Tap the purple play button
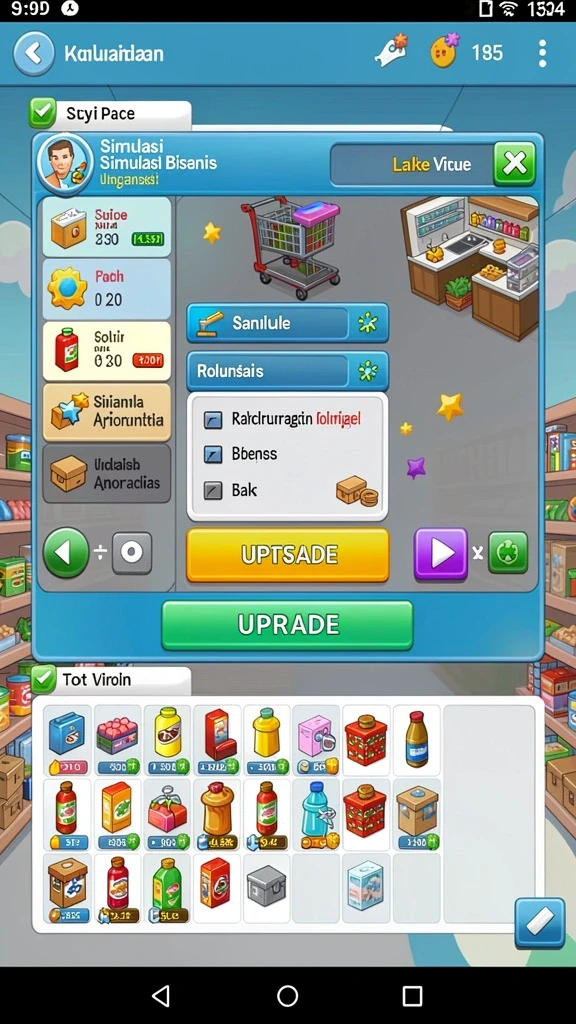This screenshot has width=576, height=1024. 441,554
